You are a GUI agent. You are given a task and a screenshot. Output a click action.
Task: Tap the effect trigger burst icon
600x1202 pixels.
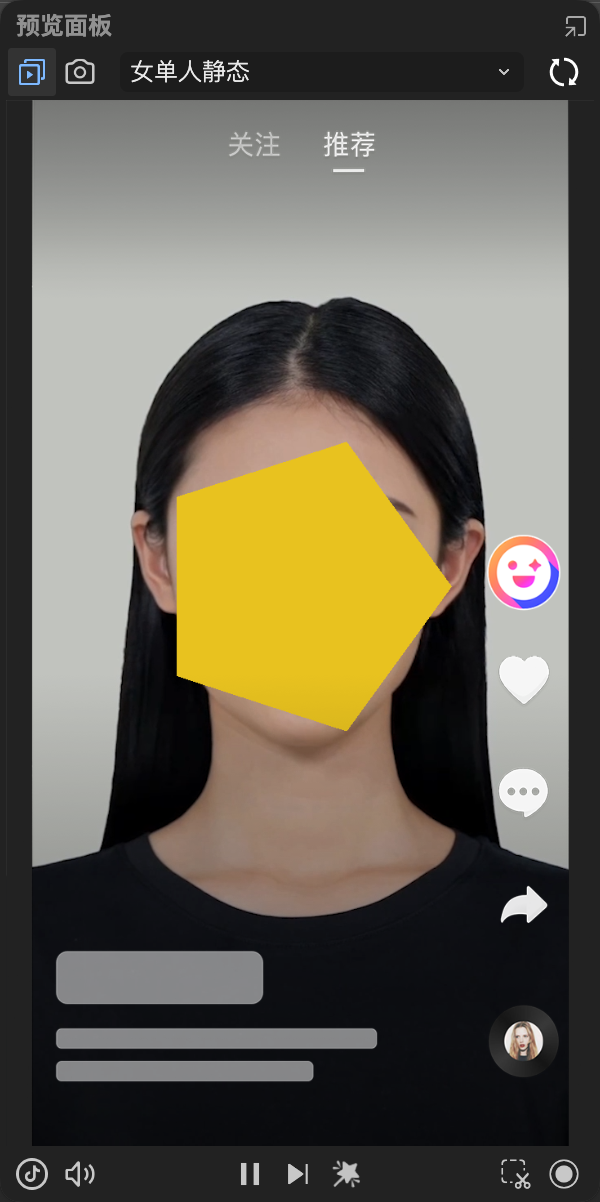346,1173
